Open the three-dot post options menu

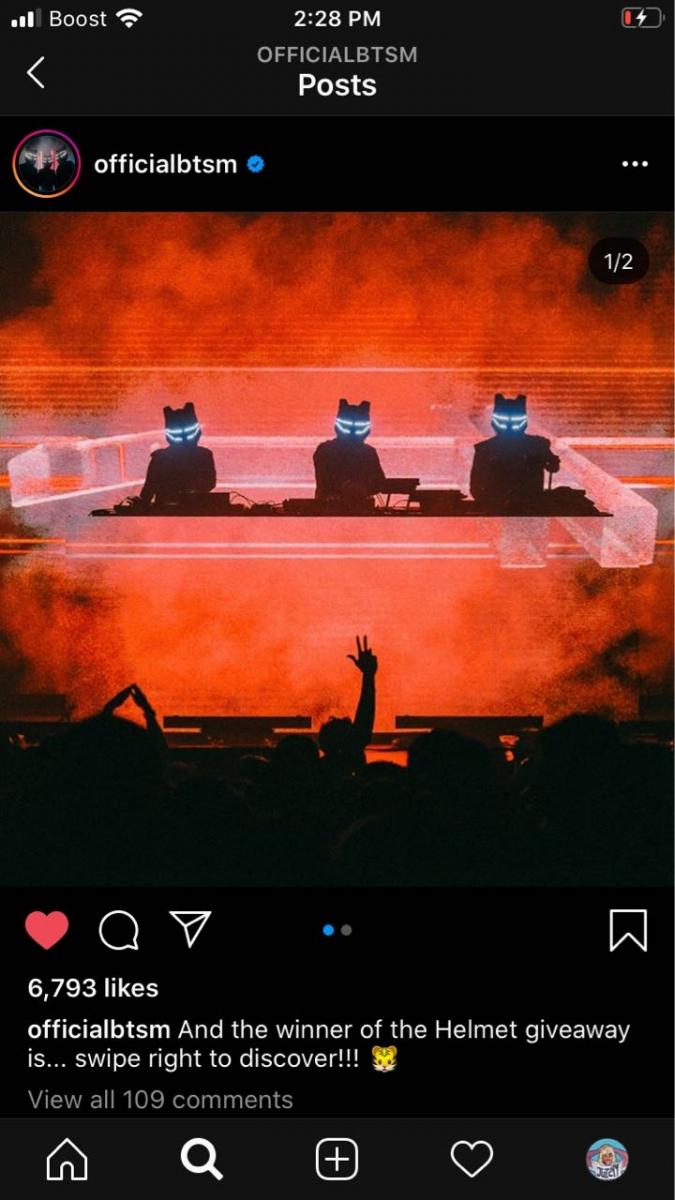point(634,164)
